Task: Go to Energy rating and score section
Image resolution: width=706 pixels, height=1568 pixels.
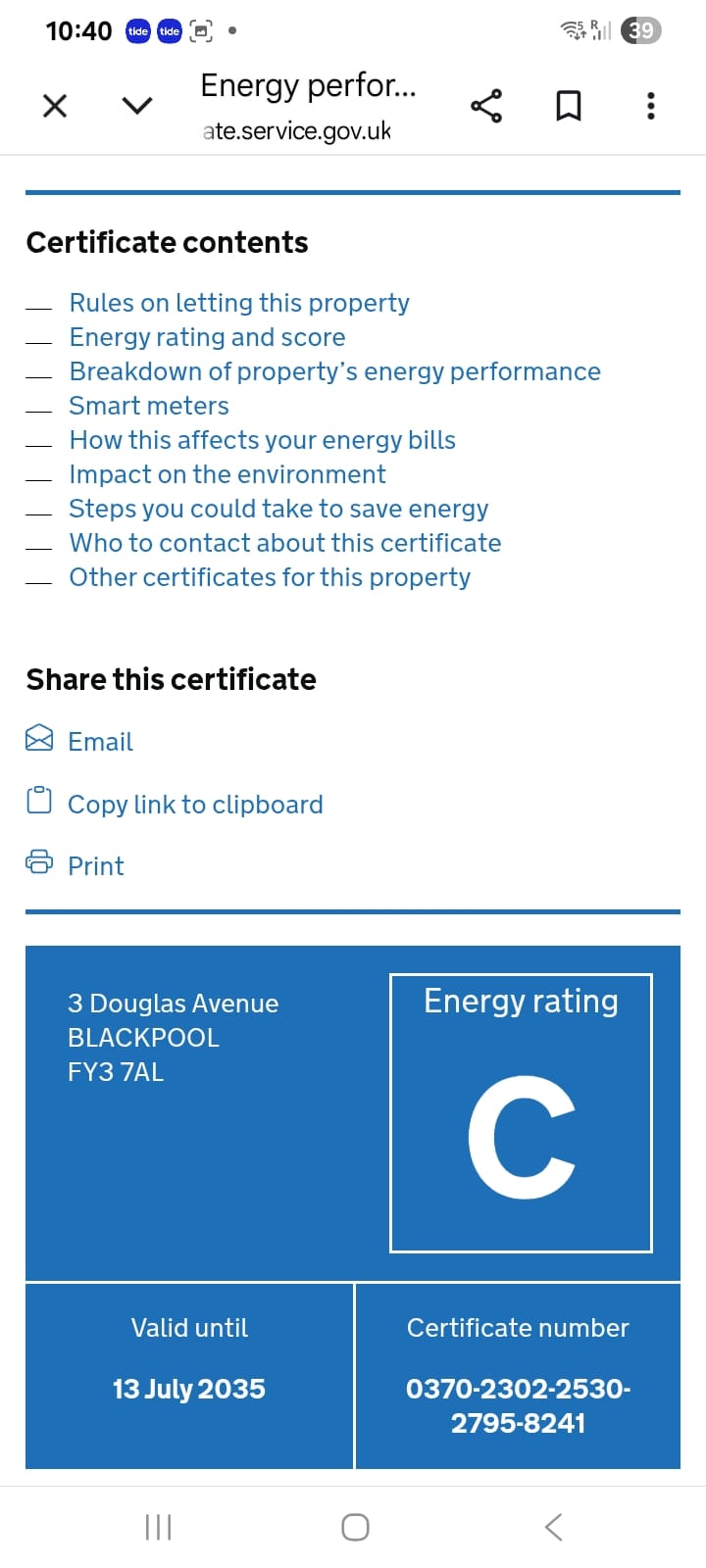Action: [207, 337]
